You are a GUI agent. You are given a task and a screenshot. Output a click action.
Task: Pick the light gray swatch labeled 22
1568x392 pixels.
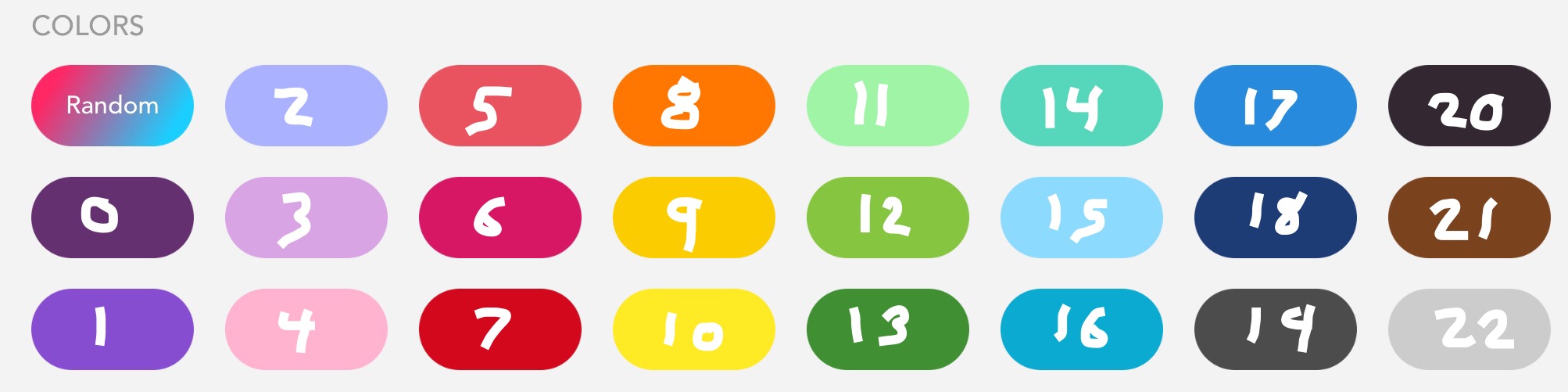click(1470, 329)
